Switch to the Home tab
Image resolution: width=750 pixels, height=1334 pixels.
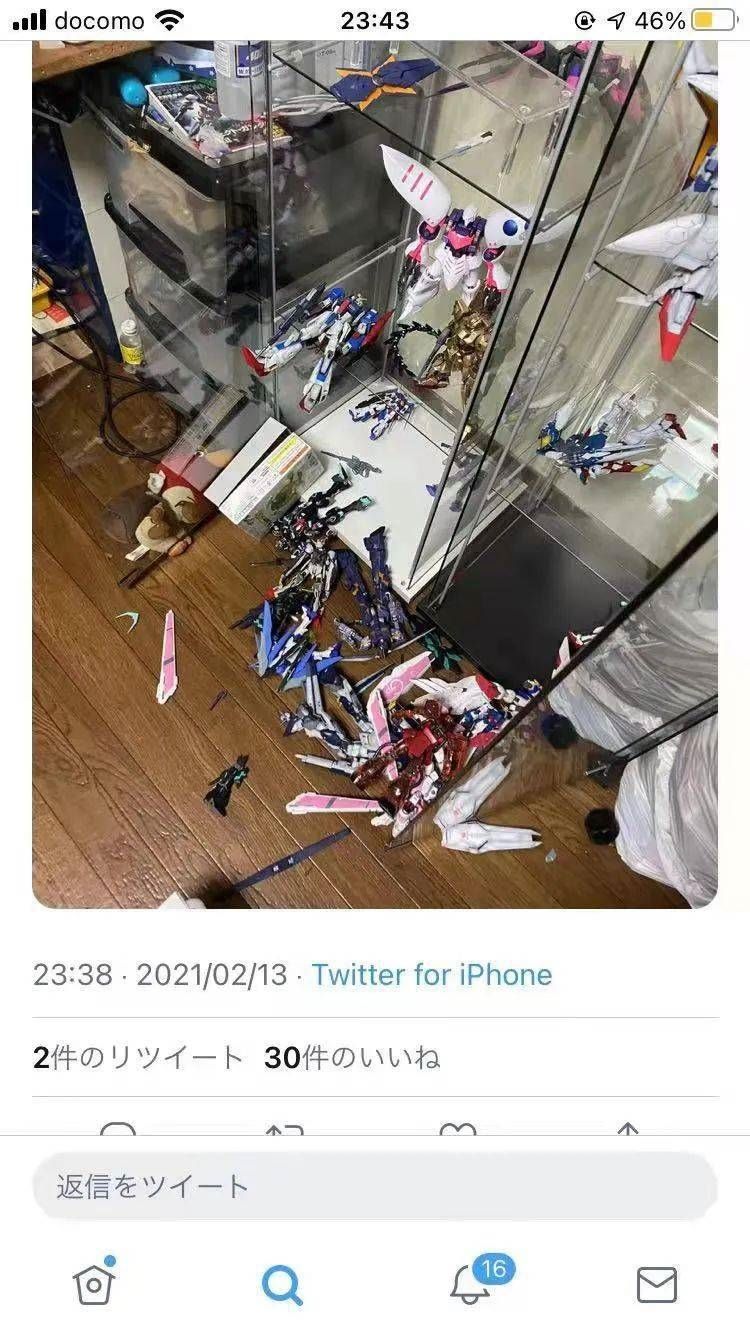(94, 1284)
